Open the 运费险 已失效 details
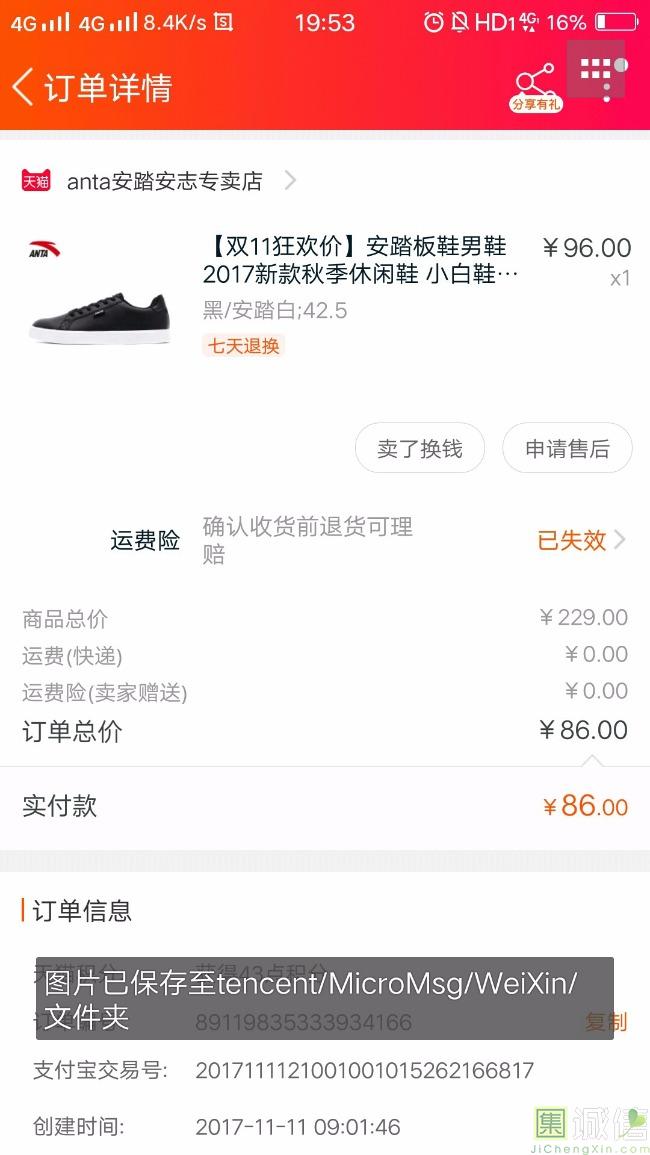The width and height of the screenshot is (650, 1155). [582, 541]
